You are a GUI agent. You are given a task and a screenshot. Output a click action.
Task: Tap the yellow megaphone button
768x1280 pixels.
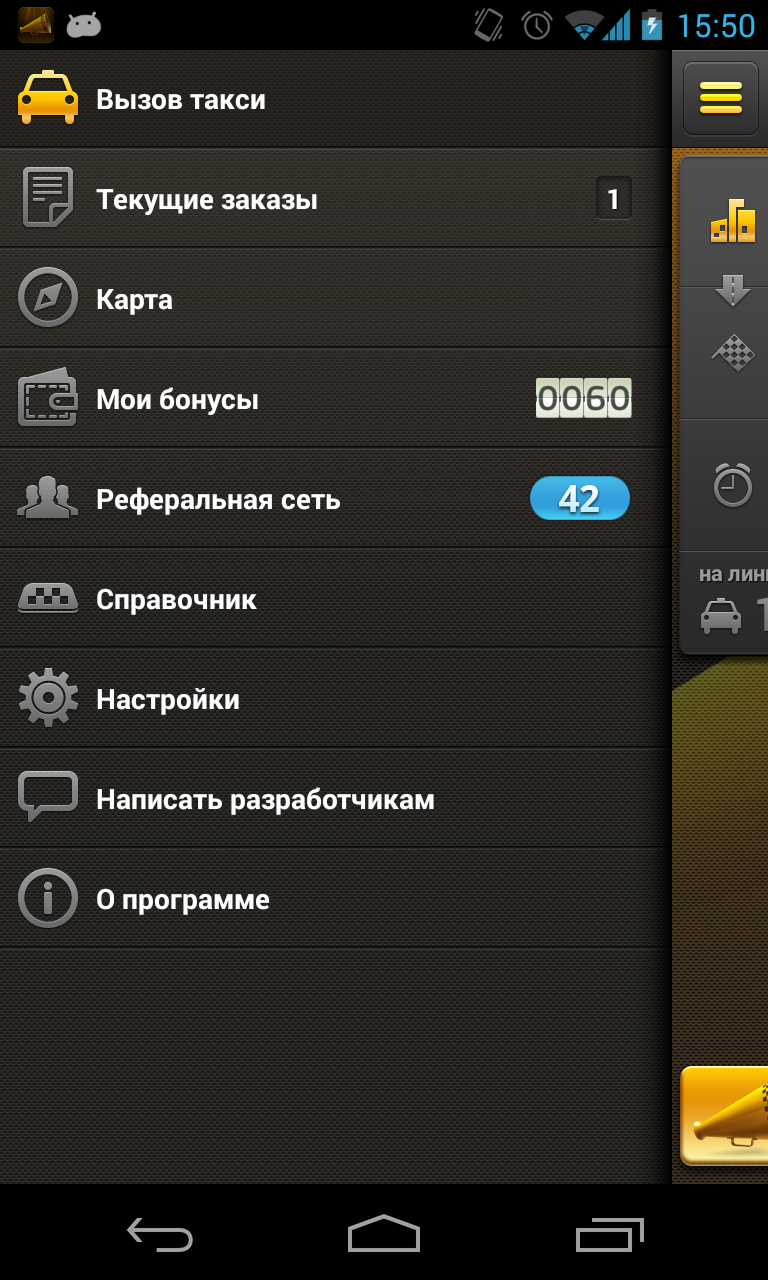click(727, 1116)
